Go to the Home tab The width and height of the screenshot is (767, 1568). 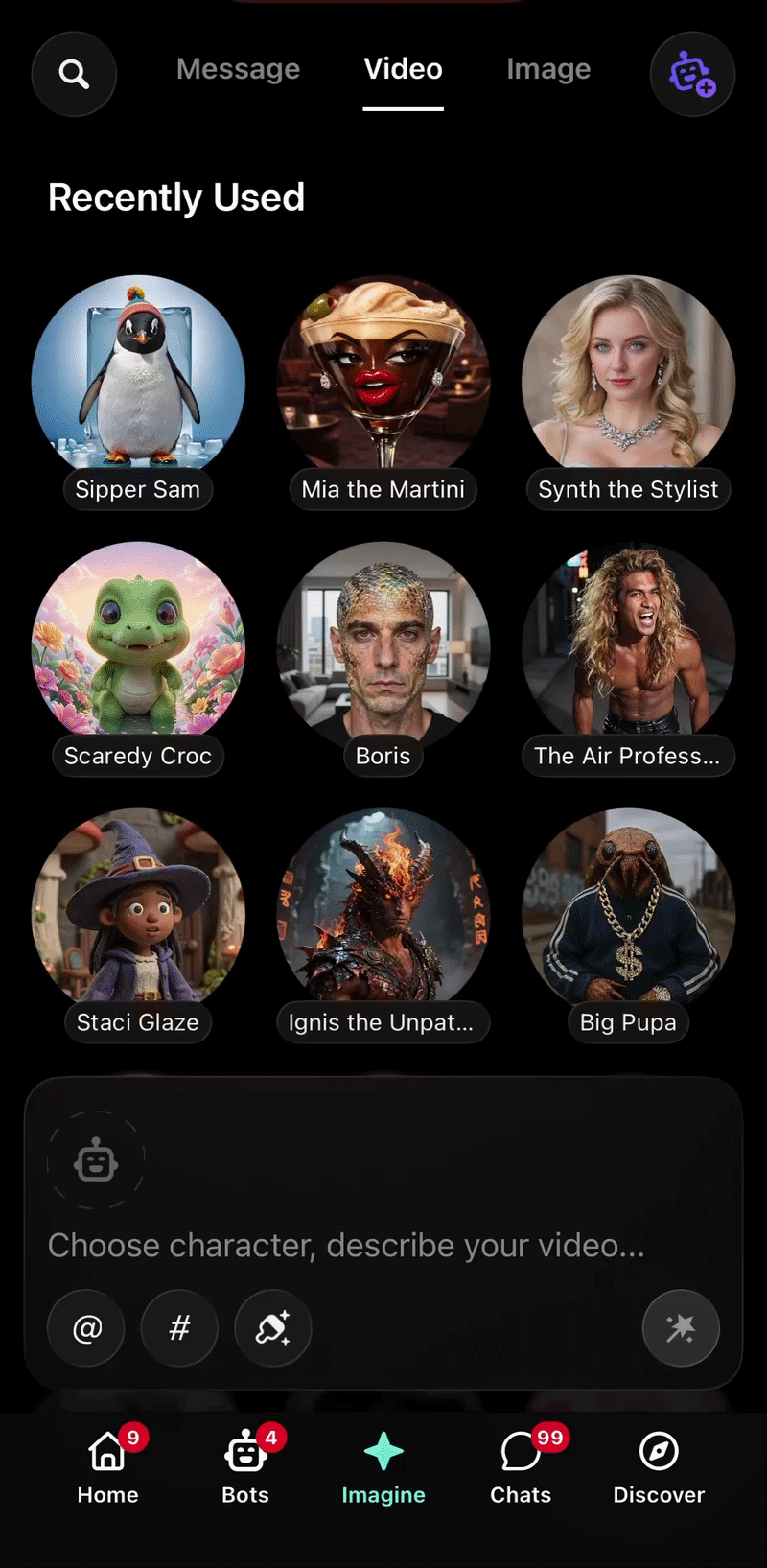pos(108,1467)
